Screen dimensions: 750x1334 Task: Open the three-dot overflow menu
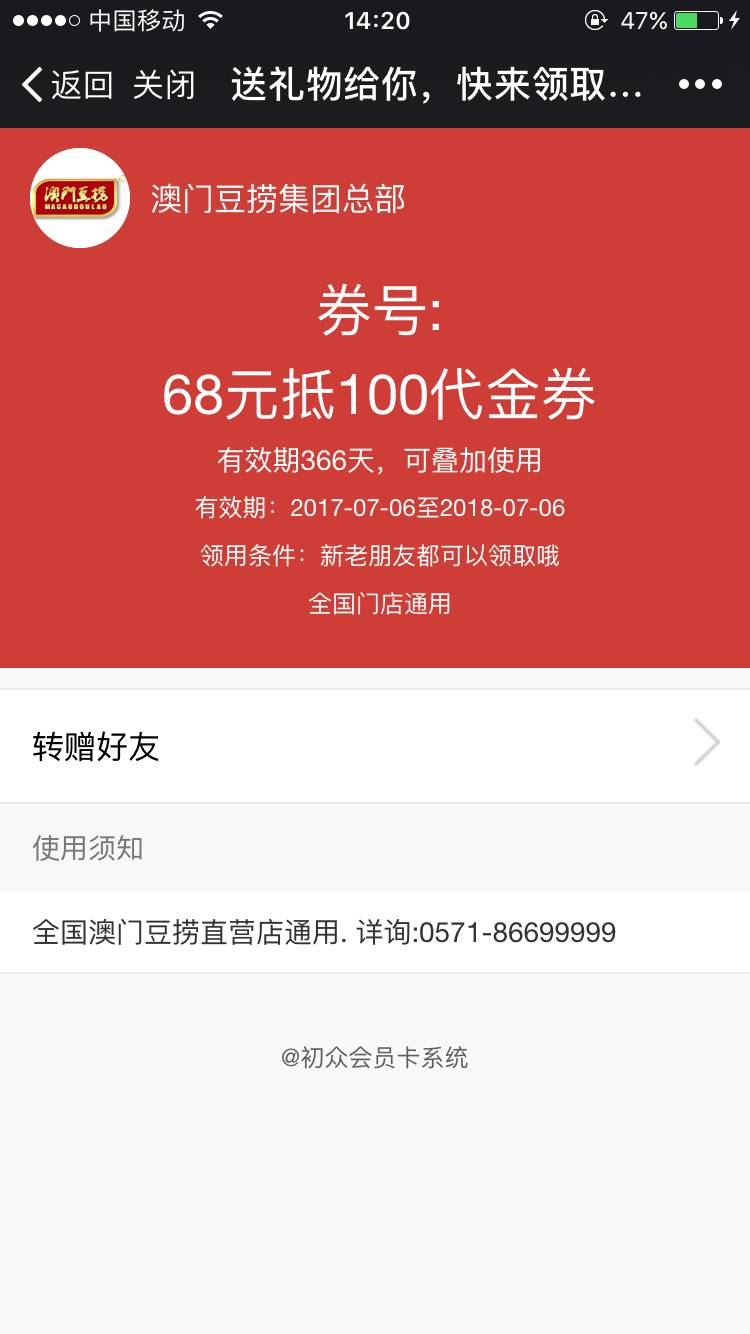(700, 85)
